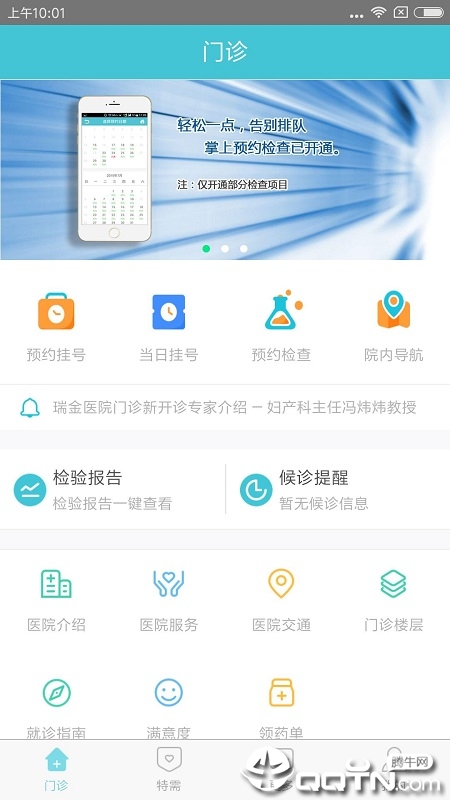View 检验报告 lab reports
The width and height of the screenshot is (450, 800).
pyautogui.click(x=112, y=489)
